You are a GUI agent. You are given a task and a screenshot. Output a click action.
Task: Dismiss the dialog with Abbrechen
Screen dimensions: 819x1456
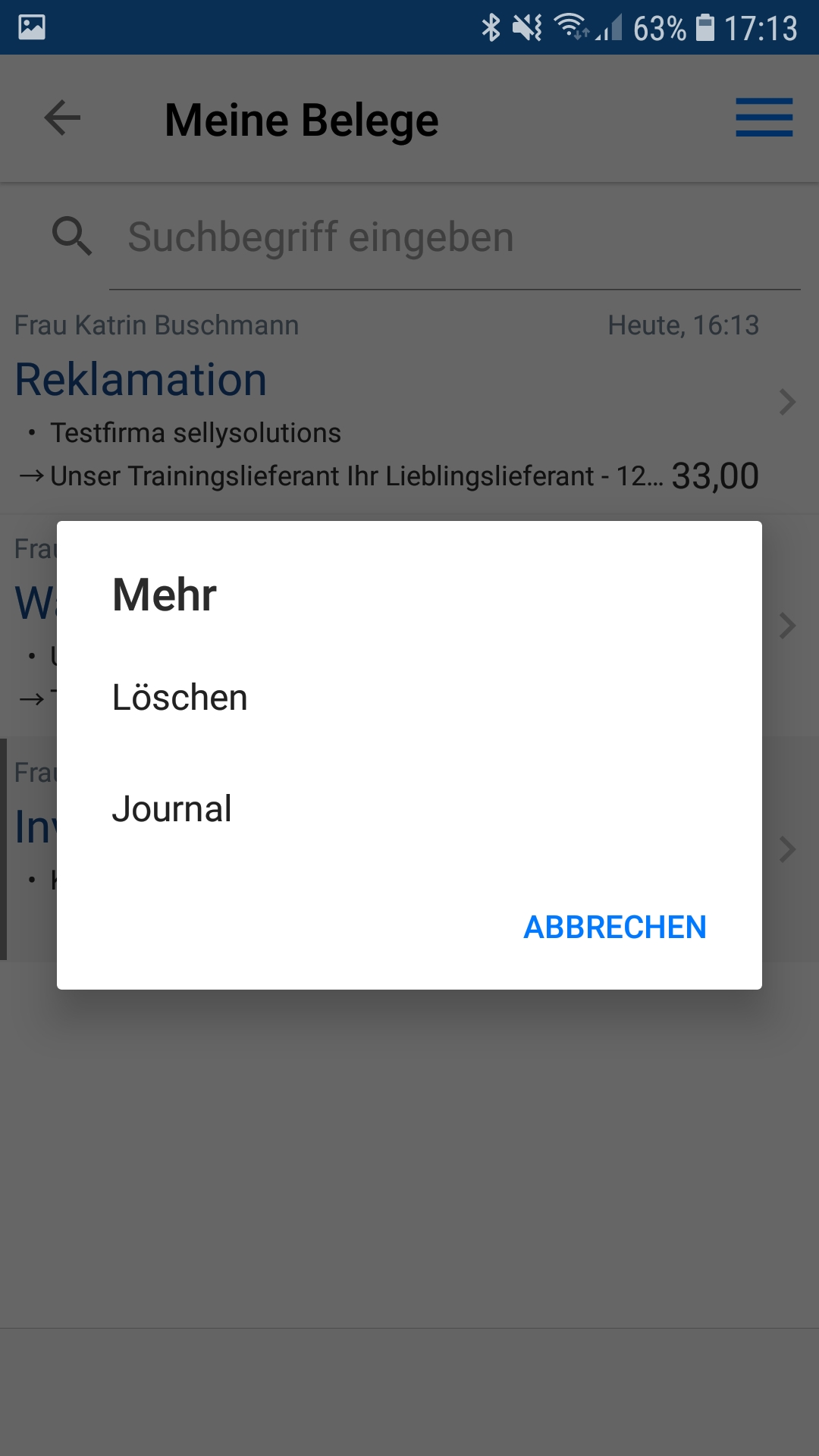click(x=614, y=927)
